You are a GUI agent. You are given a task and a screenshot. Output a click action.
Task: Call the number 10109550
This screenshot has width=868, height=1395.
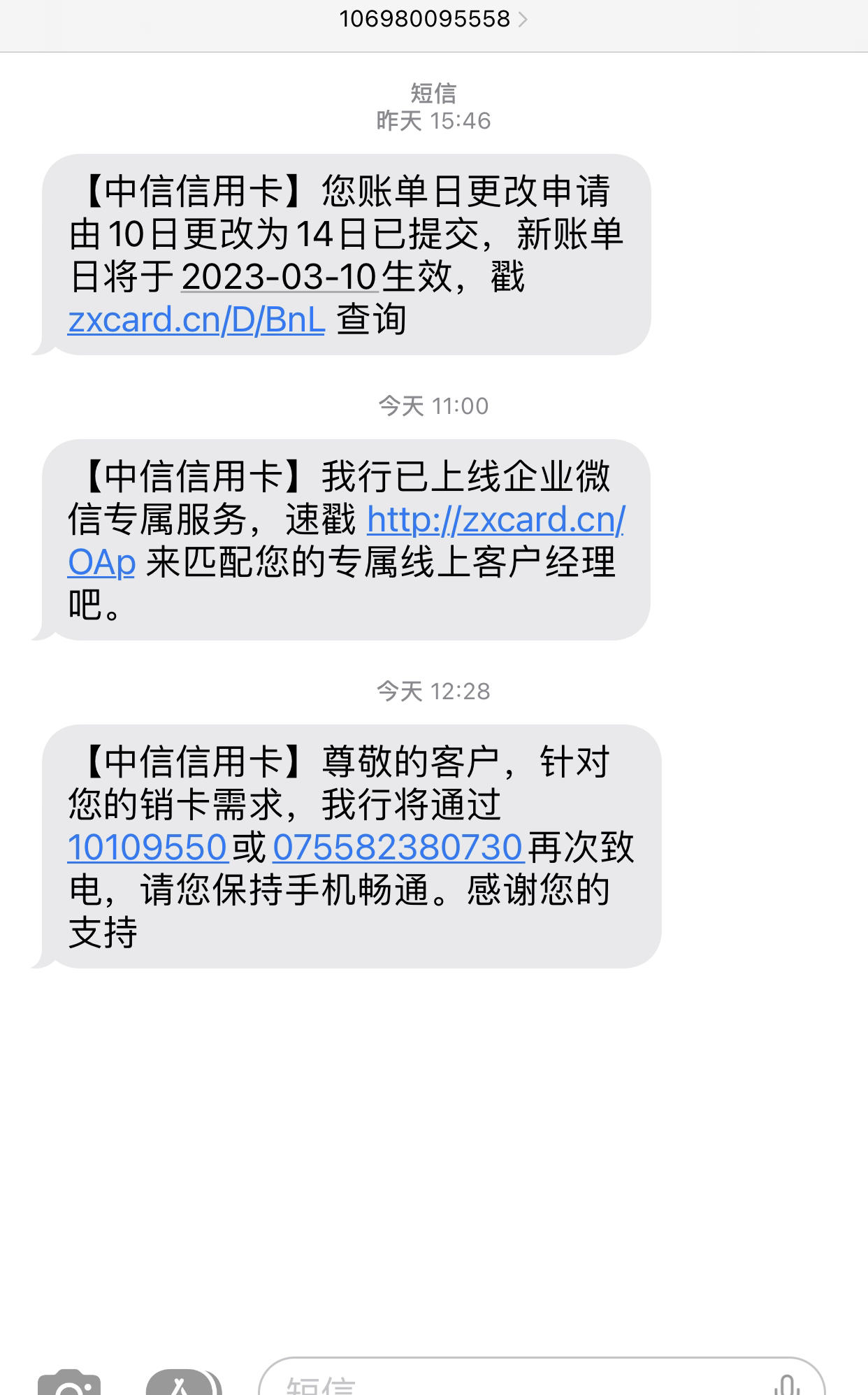(147, 847)
